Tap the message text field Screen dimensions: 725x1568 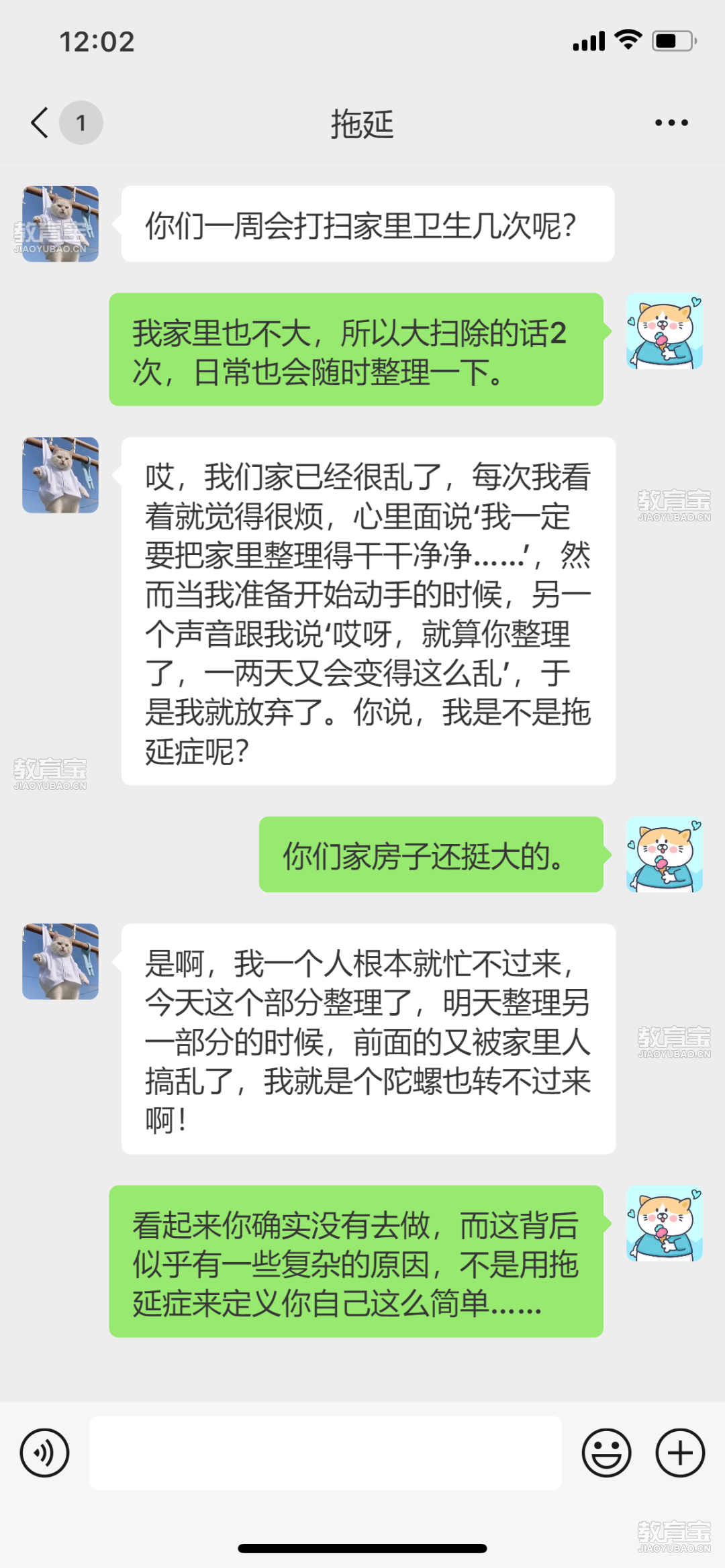(x=326, y=1453)
